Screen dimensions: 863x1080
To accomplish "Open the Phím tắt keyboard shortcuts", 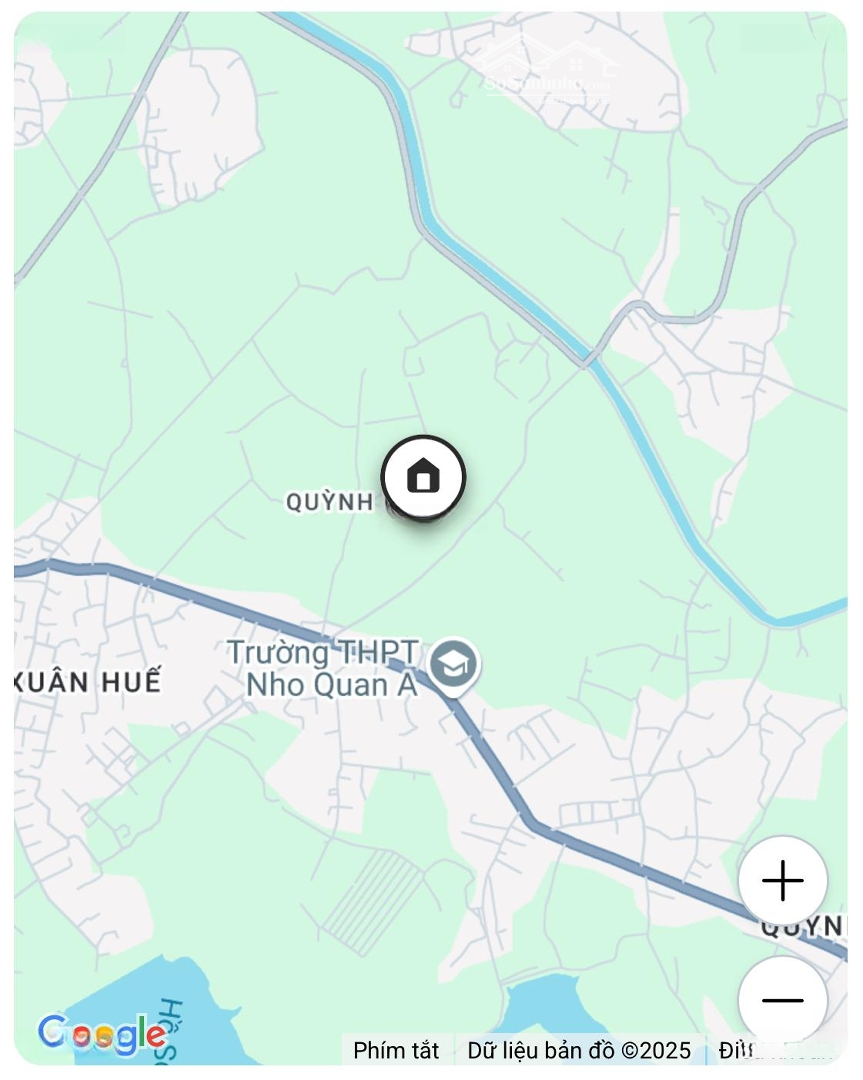I will coord(397,1050).
